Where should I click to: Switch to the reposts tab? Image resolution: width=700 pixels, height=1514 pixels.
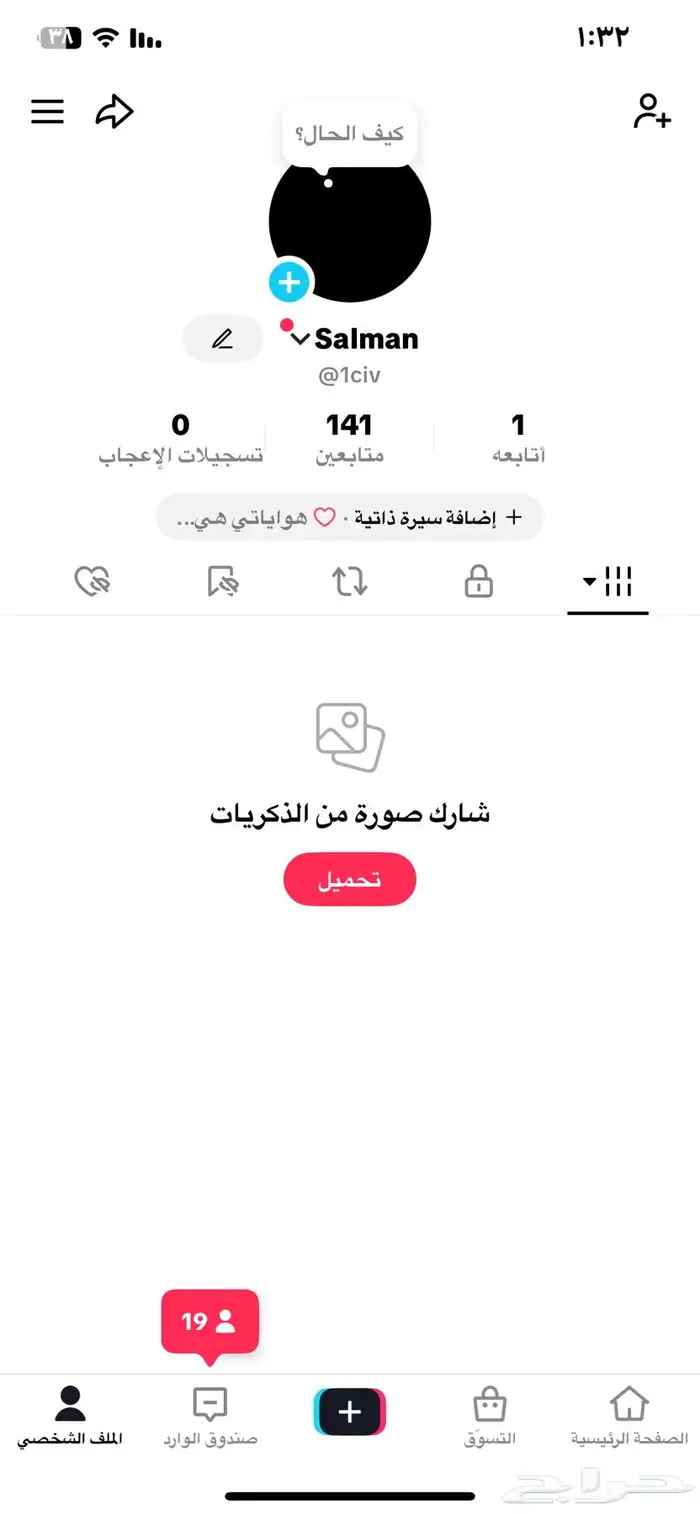point(350,581)
